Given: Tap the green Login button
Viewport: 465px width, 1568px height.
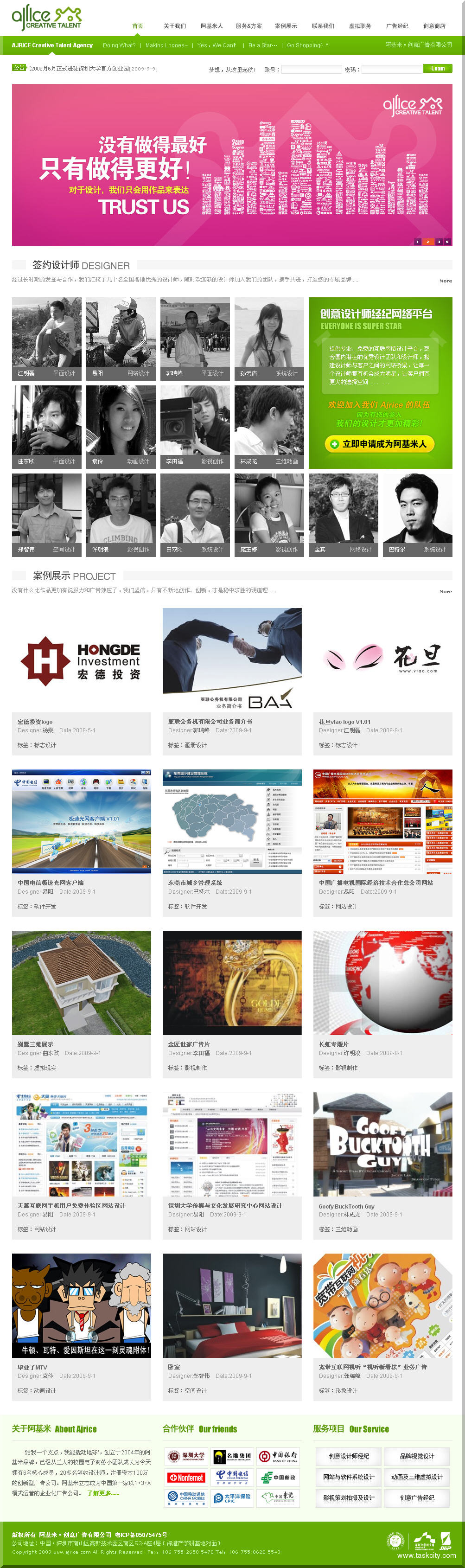Looking at the screenshot, I should click(437, 69).
